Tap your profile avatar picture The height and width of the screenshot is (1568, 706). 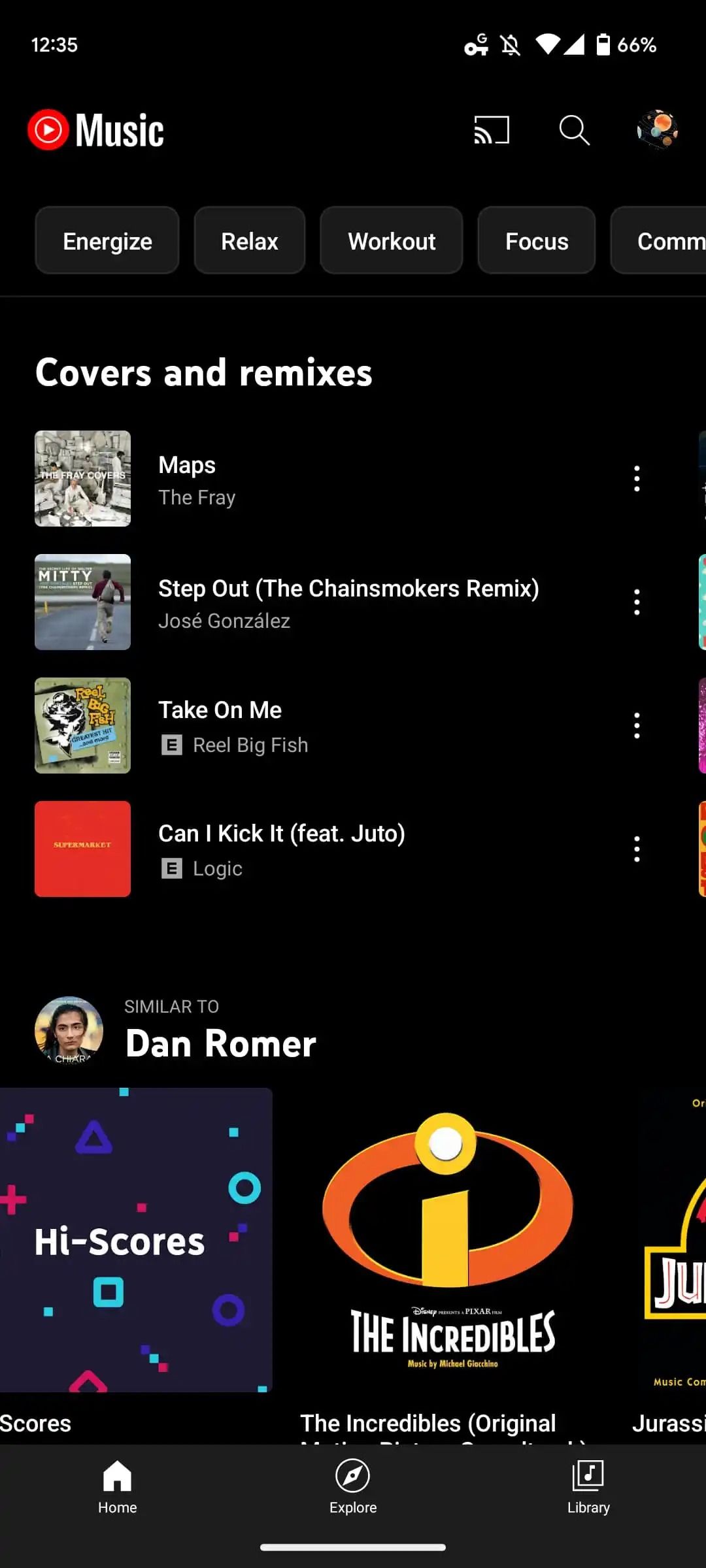(658, 129)
